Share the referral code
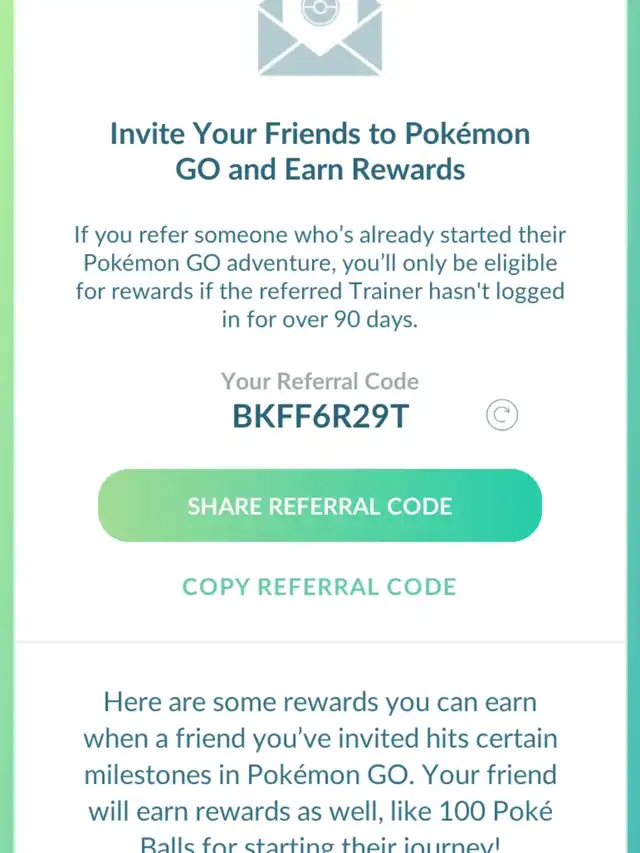 coord(319,505)
